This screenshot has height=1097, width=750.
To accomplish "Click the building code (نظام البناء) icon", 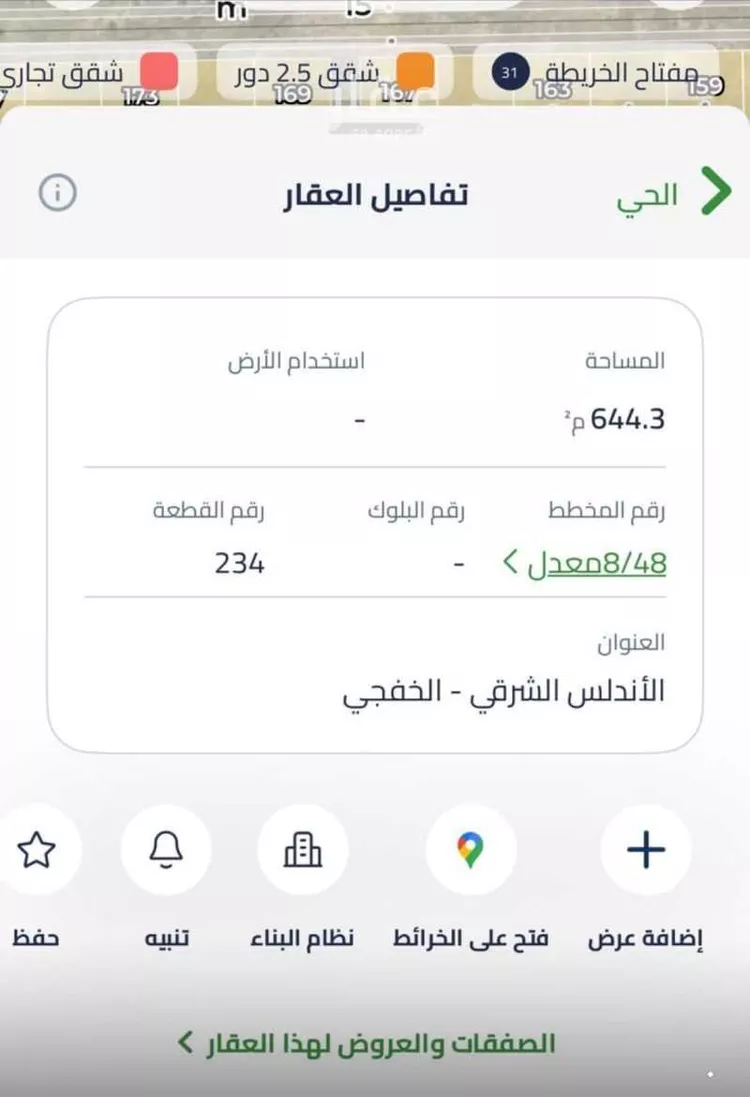I will click(x=304, y=850).
